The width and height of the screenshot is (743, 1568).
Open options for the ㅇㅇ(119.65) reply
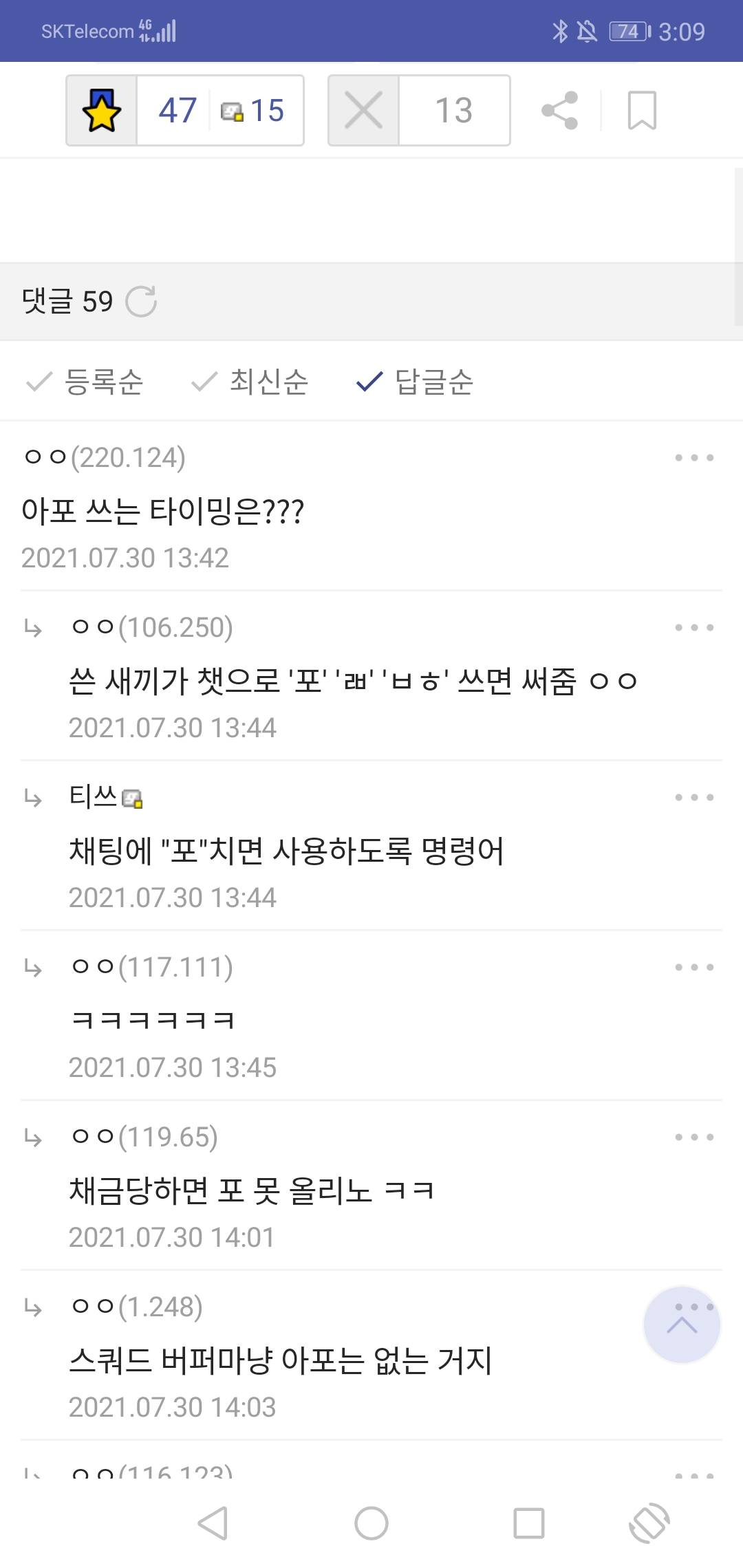point(693,1137)
